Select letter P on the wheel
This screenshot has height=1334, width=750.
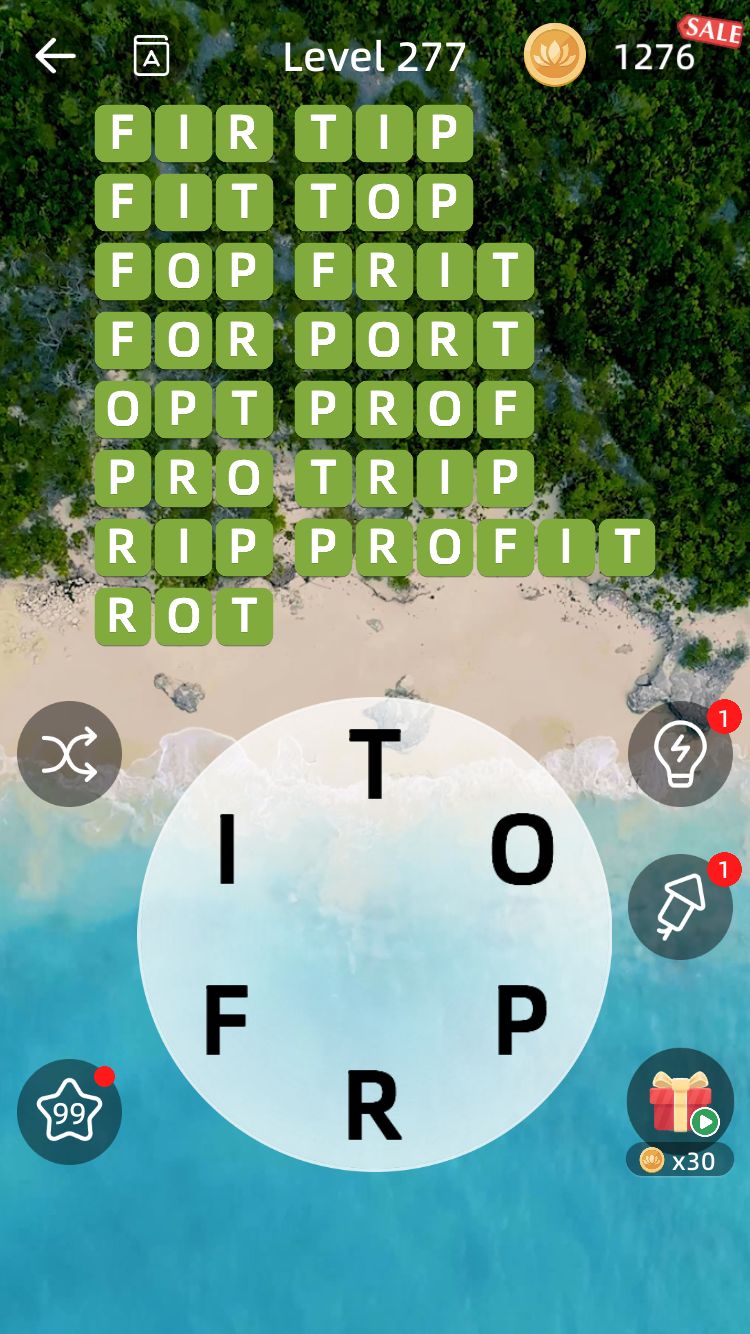[522, 1020]
